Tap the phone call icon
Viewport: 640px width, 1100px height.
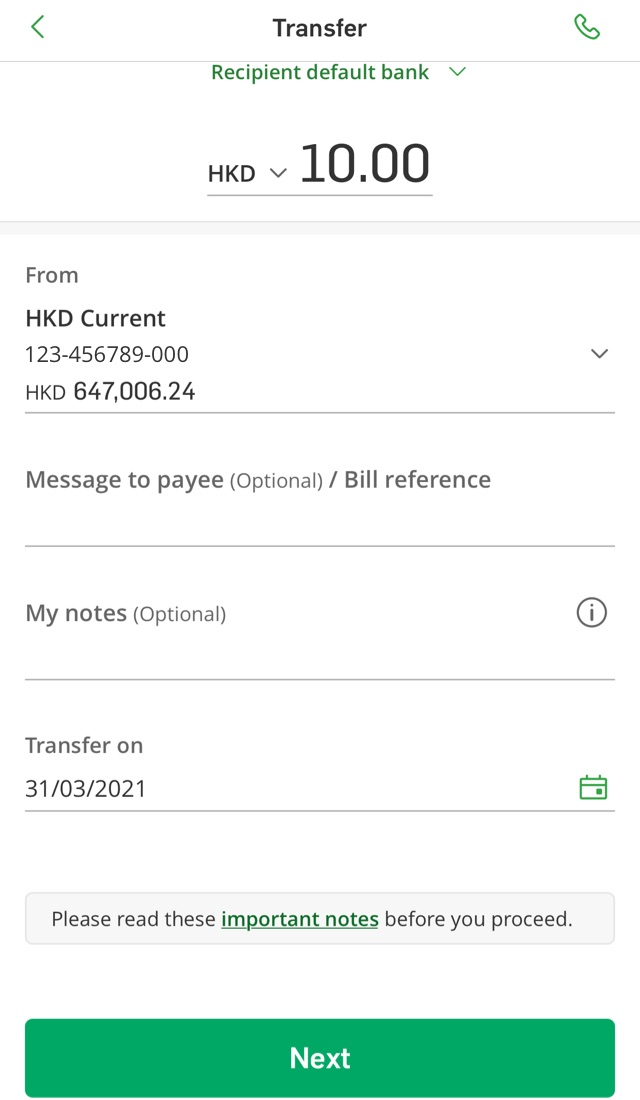pyautogui.click(x=587, y=28)
